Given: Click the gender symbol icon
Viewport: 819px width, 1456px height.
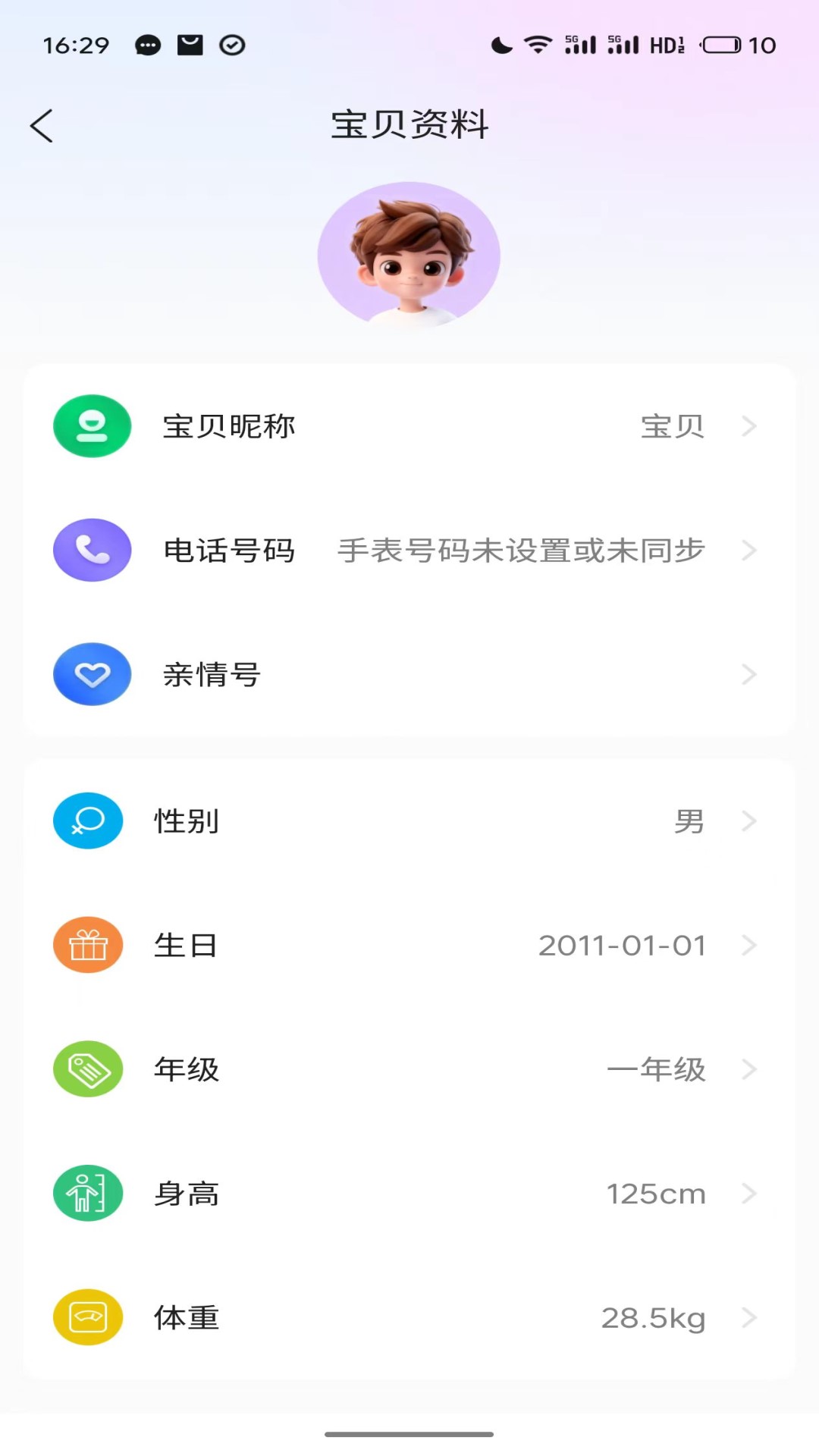Looking at the screenshot, I should click(x=87, y=821).
